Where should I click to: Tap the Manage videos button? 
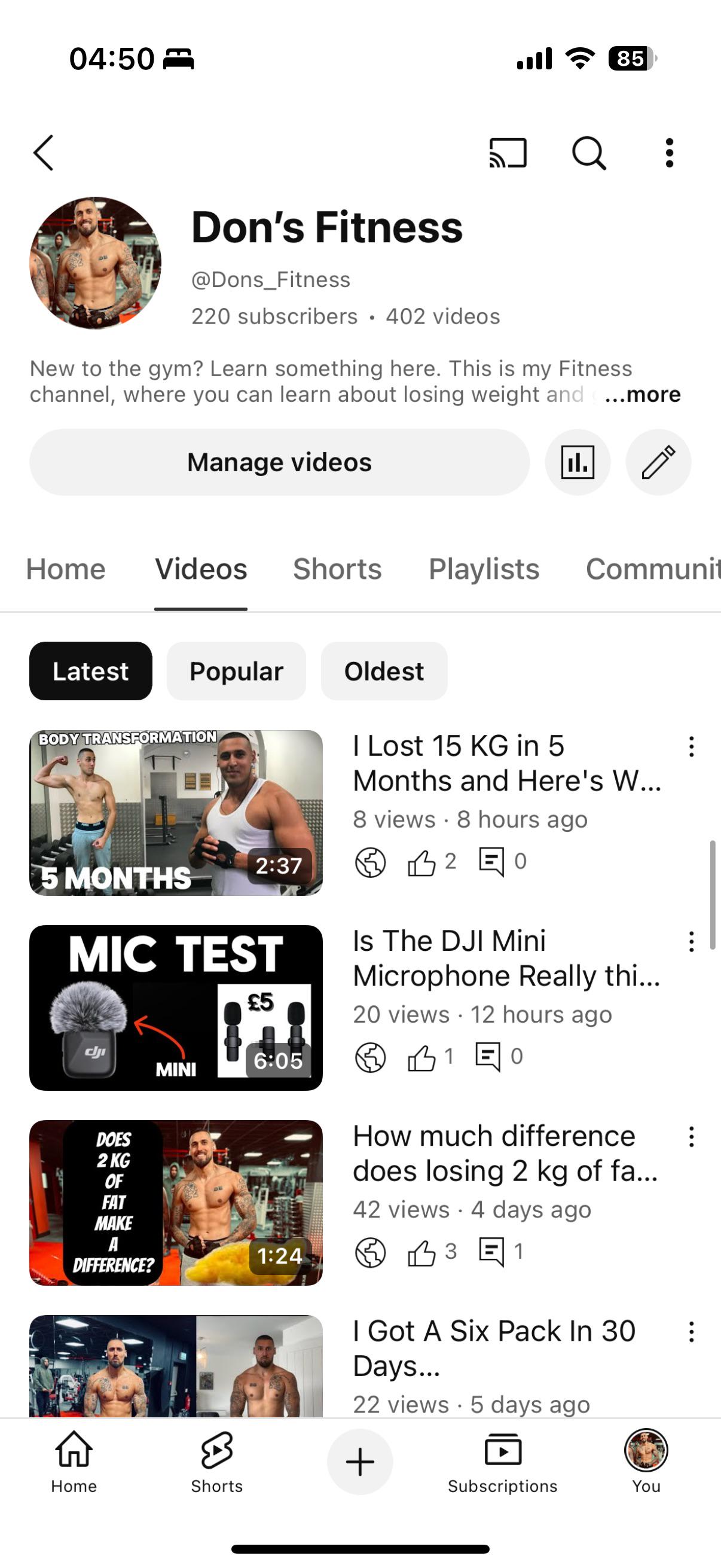pyautogui.click(x=279, y=462)
